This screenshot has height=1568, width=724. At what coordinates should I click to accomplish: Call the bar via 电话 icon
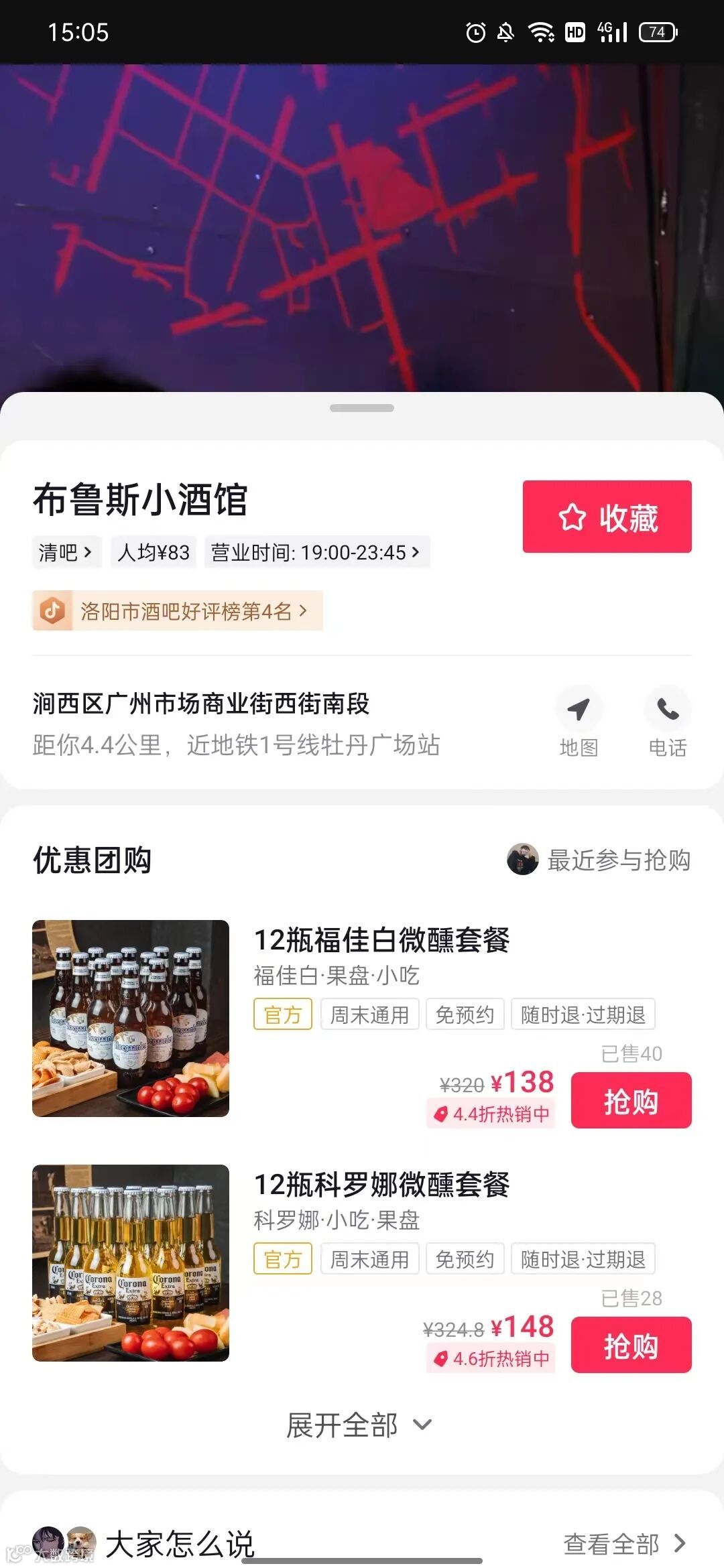pos(668,721)
